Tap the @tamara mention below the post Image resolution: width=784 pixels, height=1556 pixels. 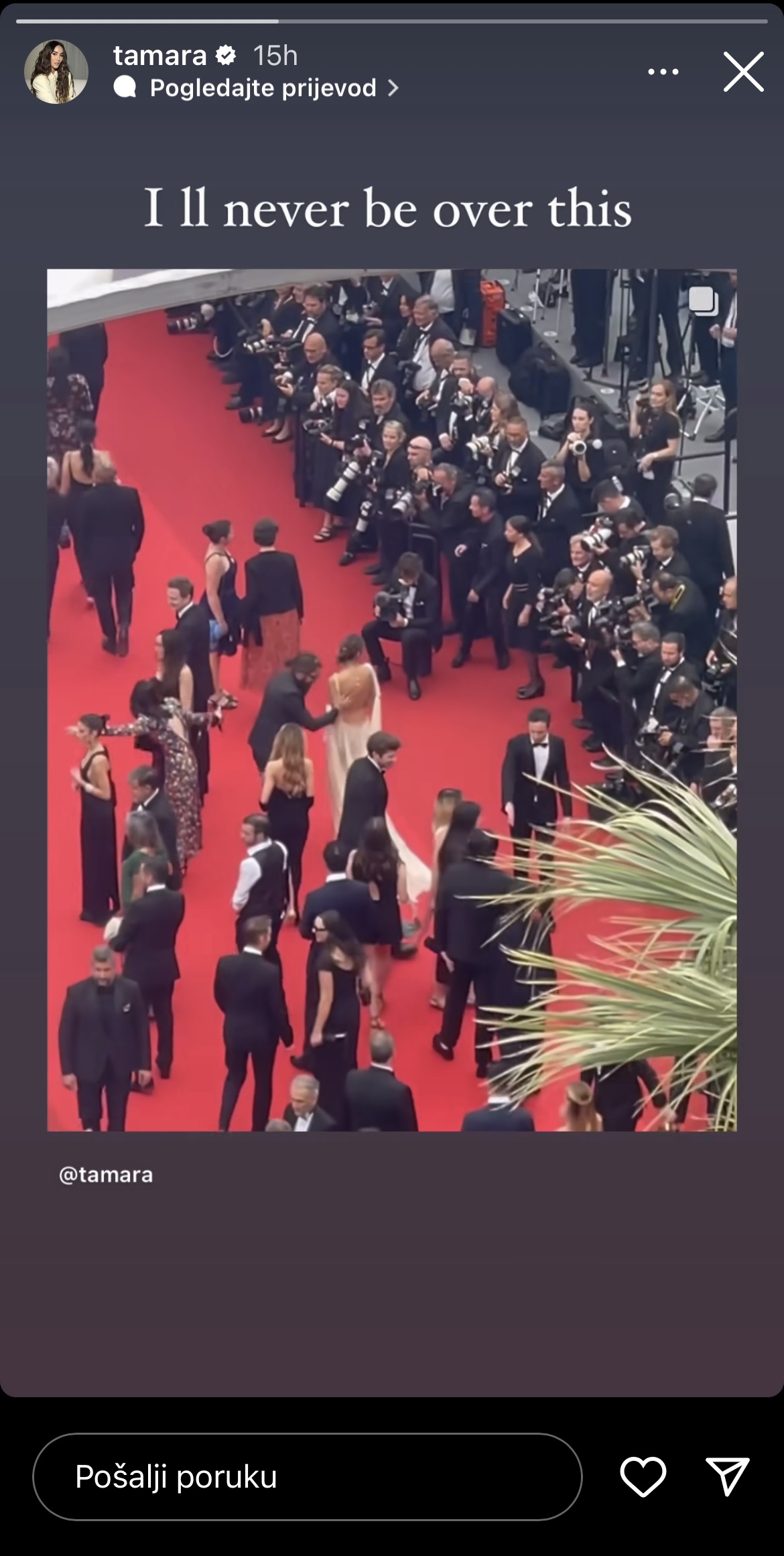(106, 1175)
